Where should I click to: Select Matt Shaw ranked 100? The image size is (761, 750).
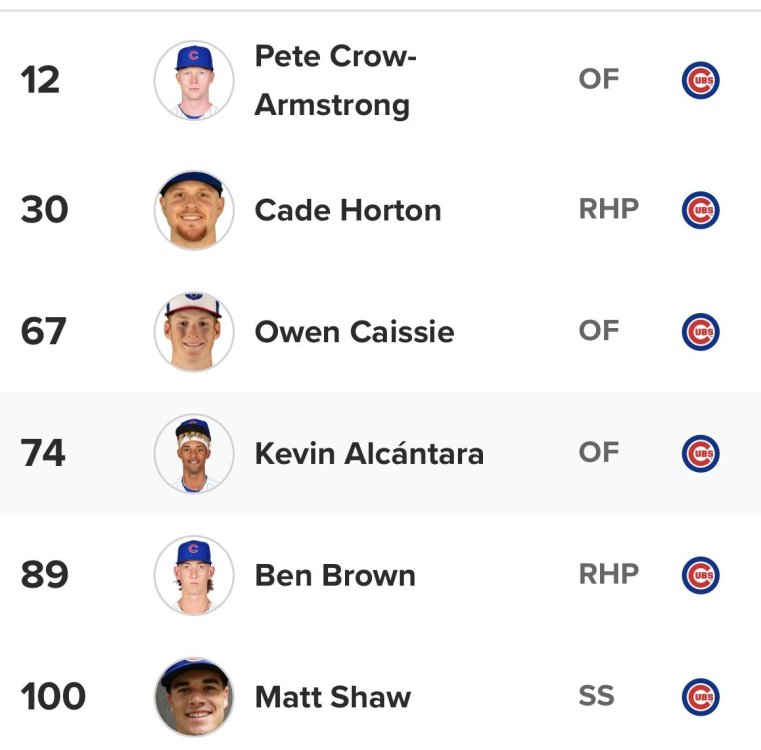(x=332, y=697)
